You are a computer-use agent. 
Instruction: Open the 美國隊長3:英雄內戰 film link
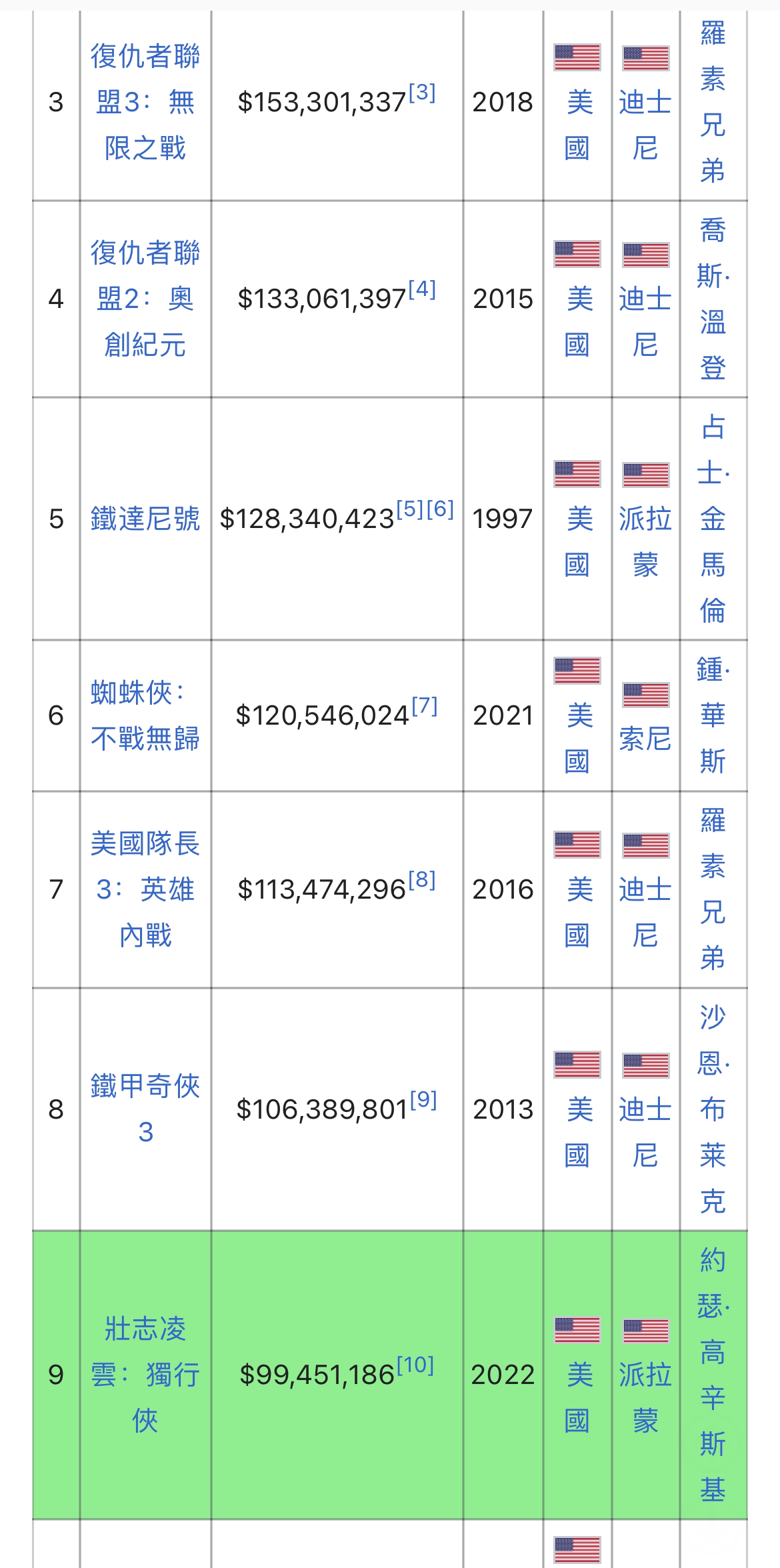click(145, 889)
